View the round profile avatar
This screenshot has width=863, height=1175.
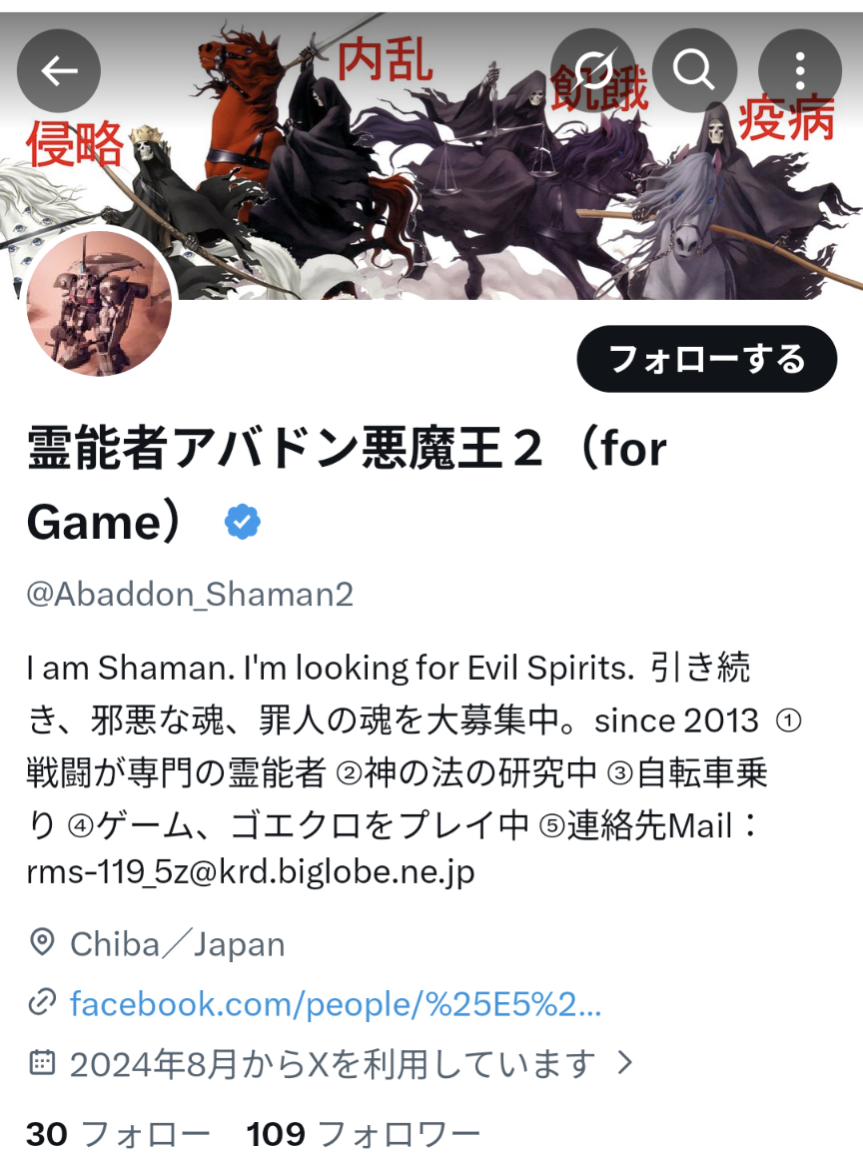pyautogui.click(x=99, y=304)
